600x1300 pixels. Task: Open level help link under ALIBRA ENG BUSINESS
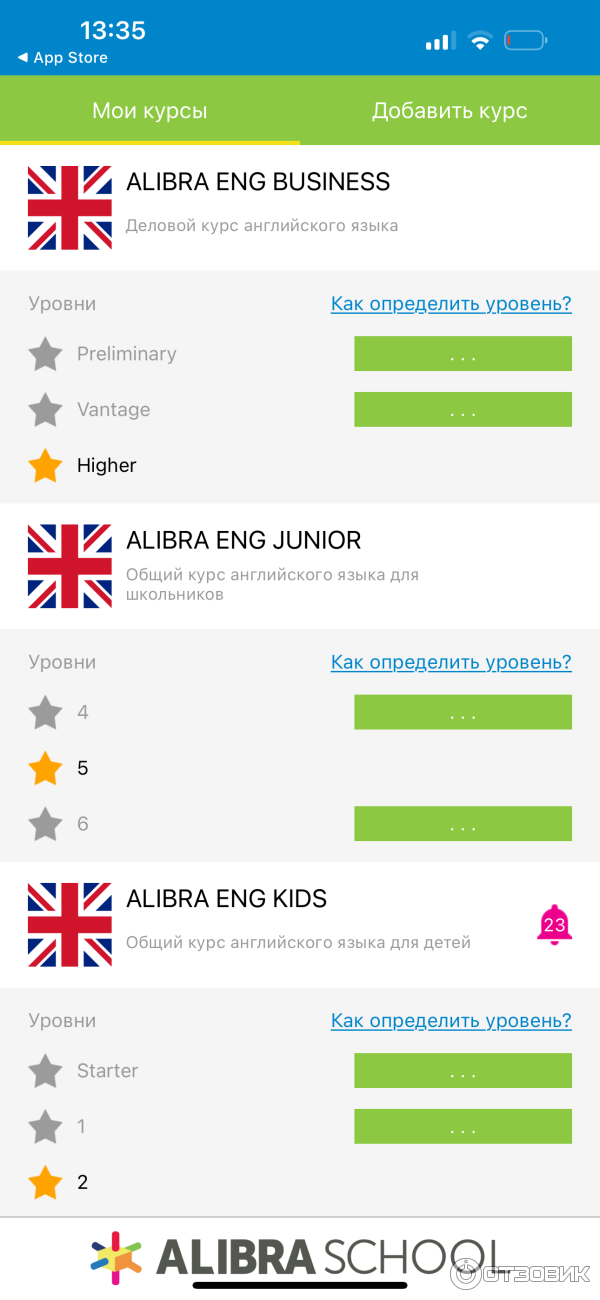tap(451, 304)
